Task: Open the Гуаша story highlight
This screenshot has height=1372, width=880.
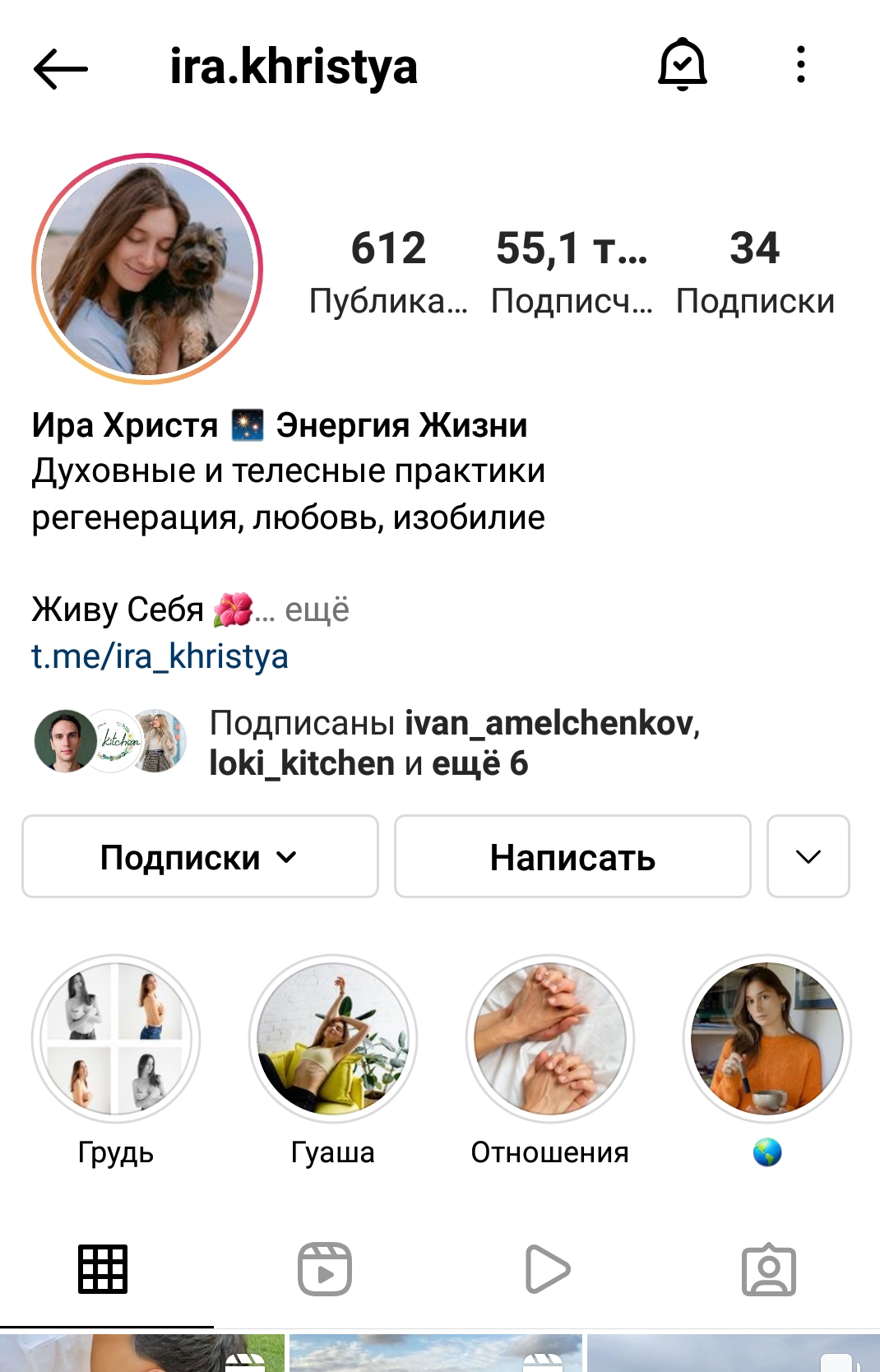Action: (x=333, y=1039)
